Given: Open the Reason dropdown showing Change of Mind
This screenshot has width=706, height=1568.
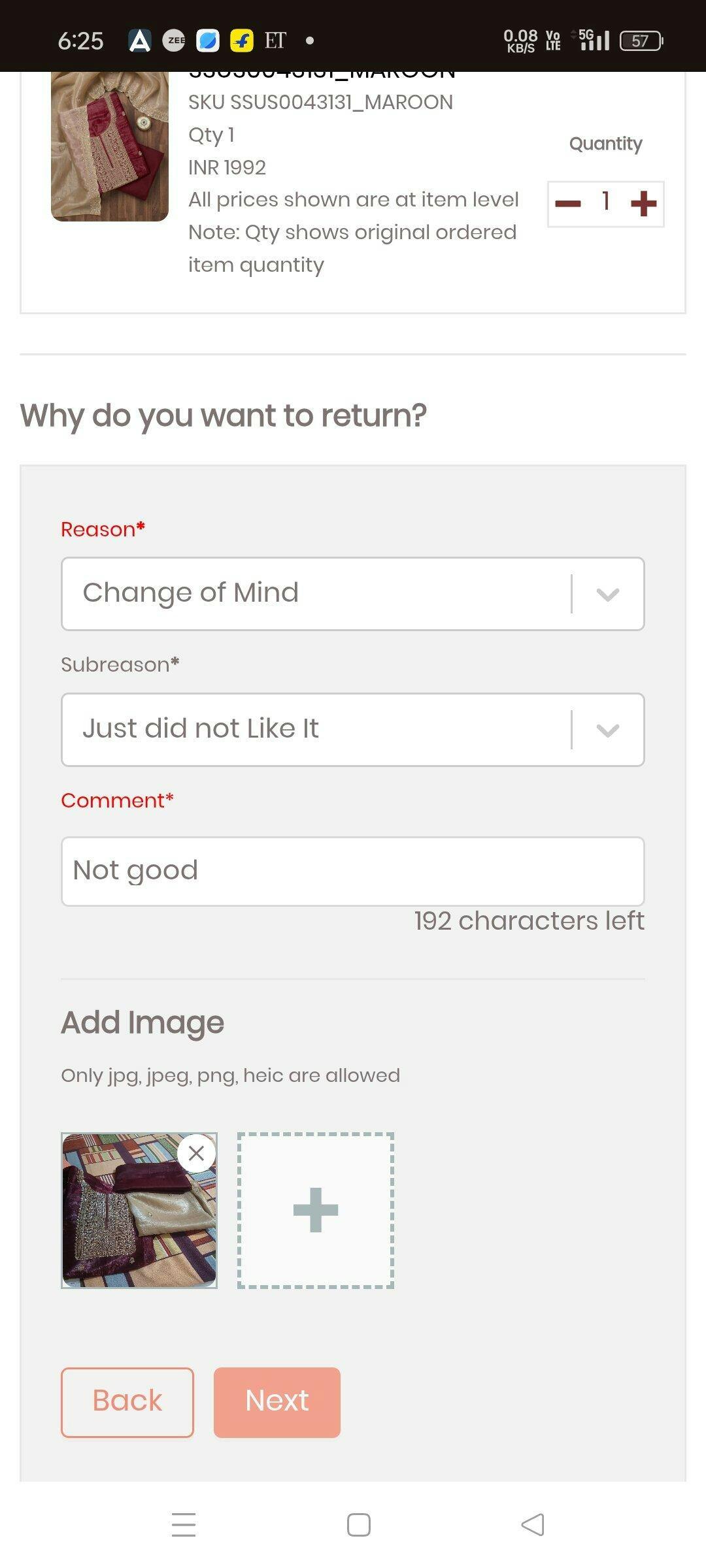Looking at the screenshot, I should click(x=353, y=594).
